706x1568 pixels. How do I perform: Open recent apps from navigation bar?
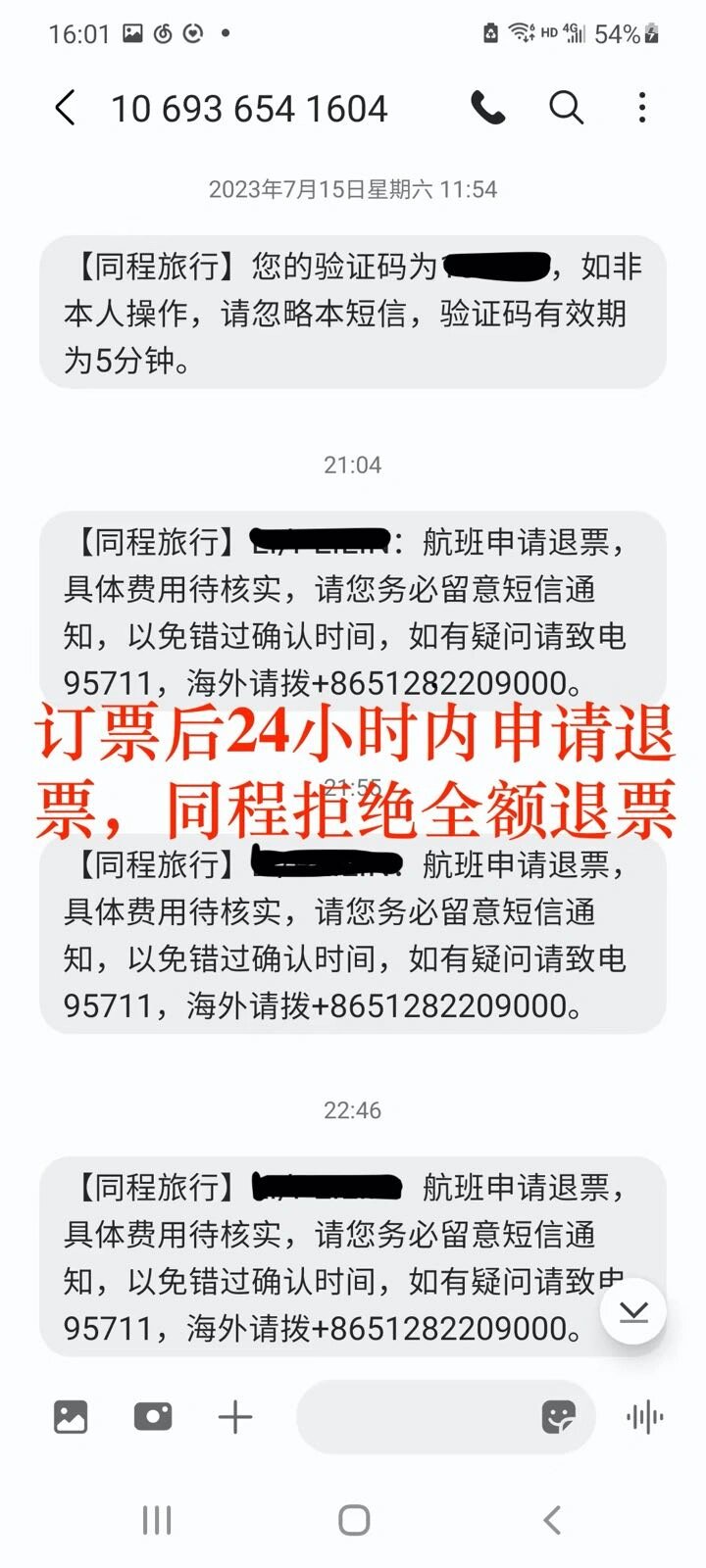coord(157,1520)
